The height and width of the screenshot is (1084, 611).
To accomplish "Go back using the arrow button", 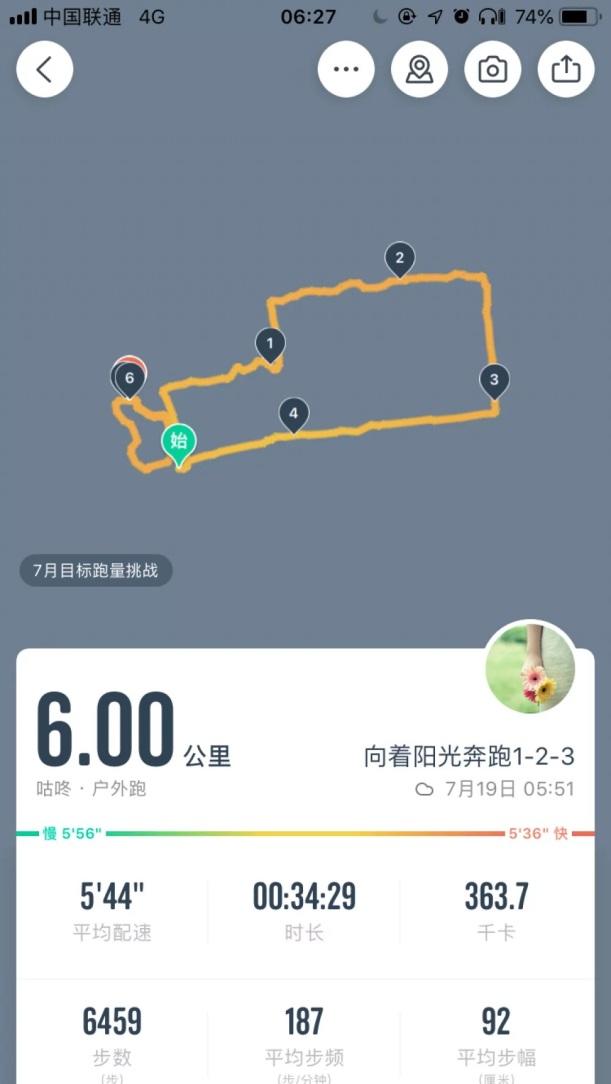I will [x=44, y=70].
